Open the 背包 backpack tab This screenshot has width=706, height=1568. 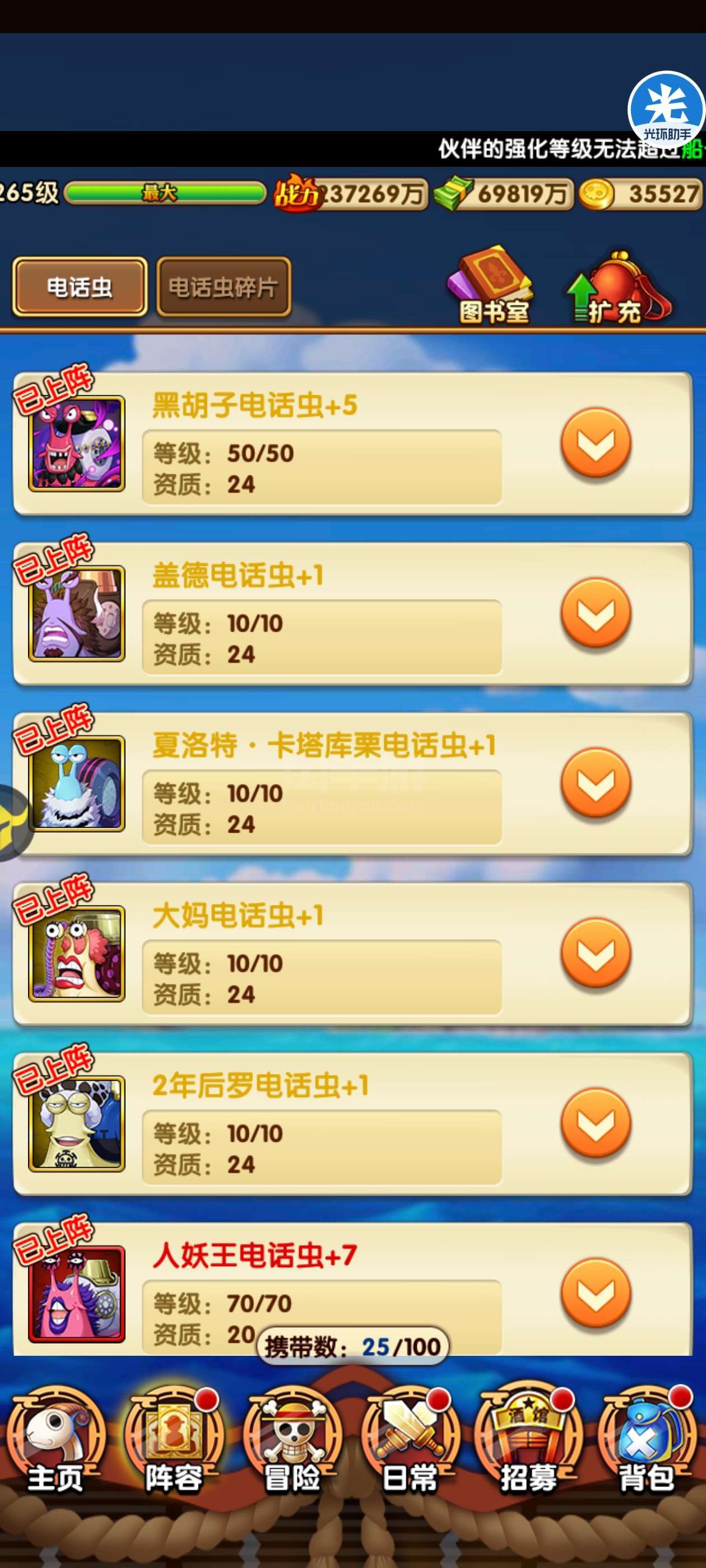647,1441
